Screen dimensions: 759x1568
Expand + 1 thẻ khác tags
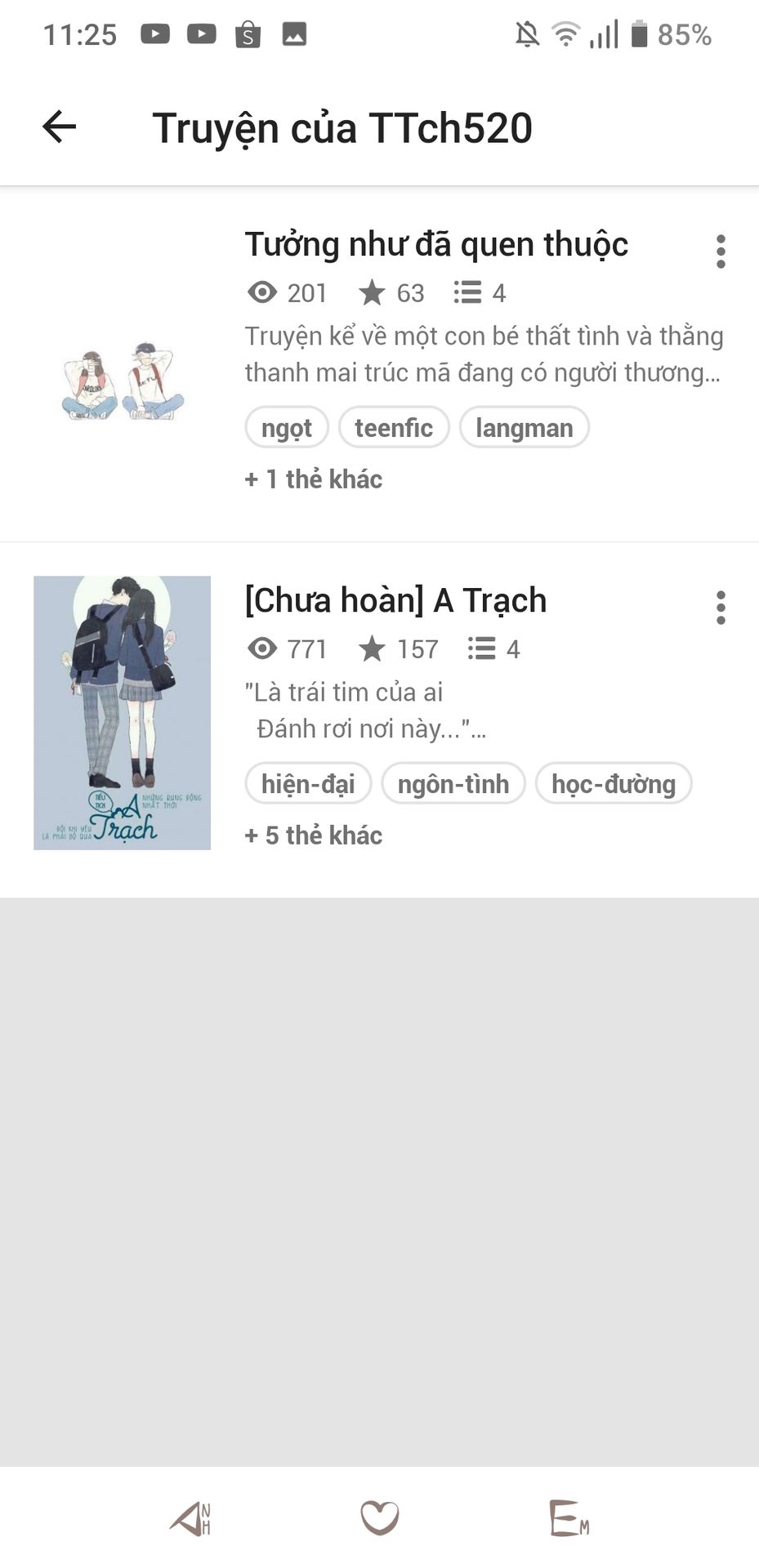314,479
